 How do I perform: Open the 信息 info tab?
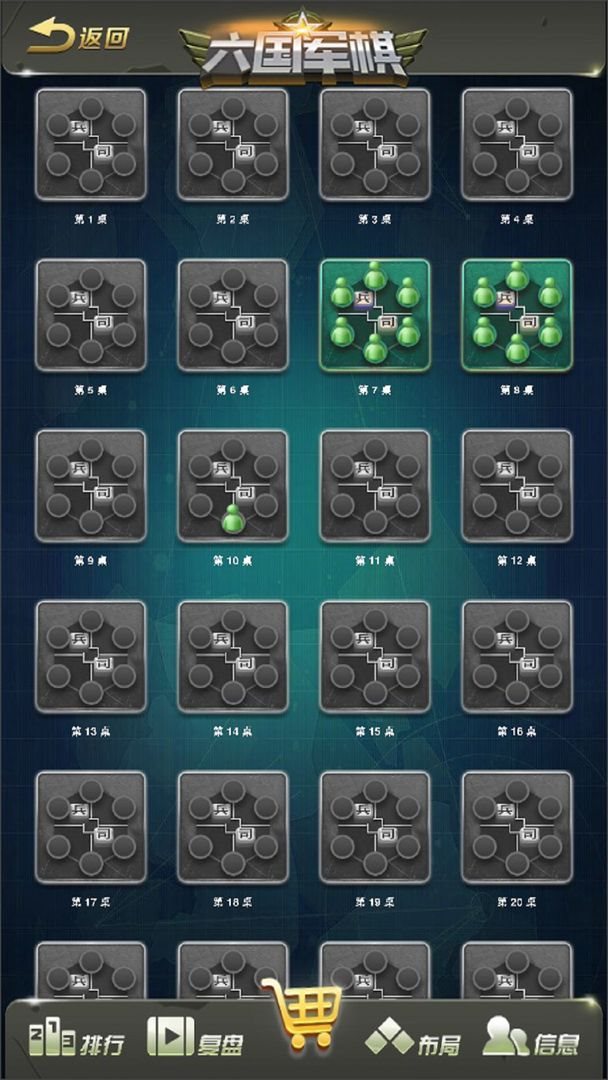pyautogui.click(x=532, y=1040)
